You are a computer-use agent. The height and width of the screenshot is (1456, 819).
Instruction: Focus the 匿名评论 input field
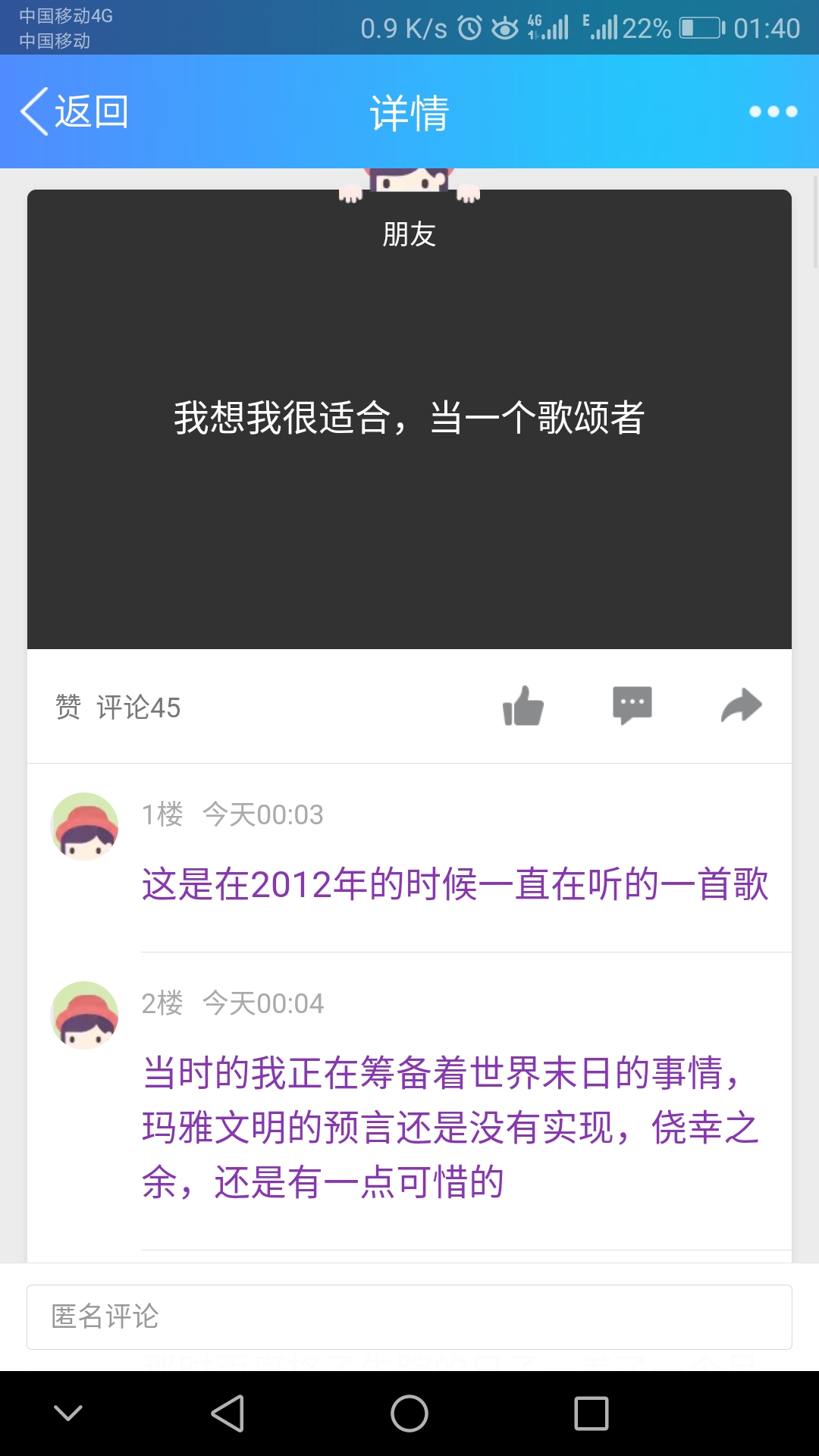click(x=409, y=1316)
